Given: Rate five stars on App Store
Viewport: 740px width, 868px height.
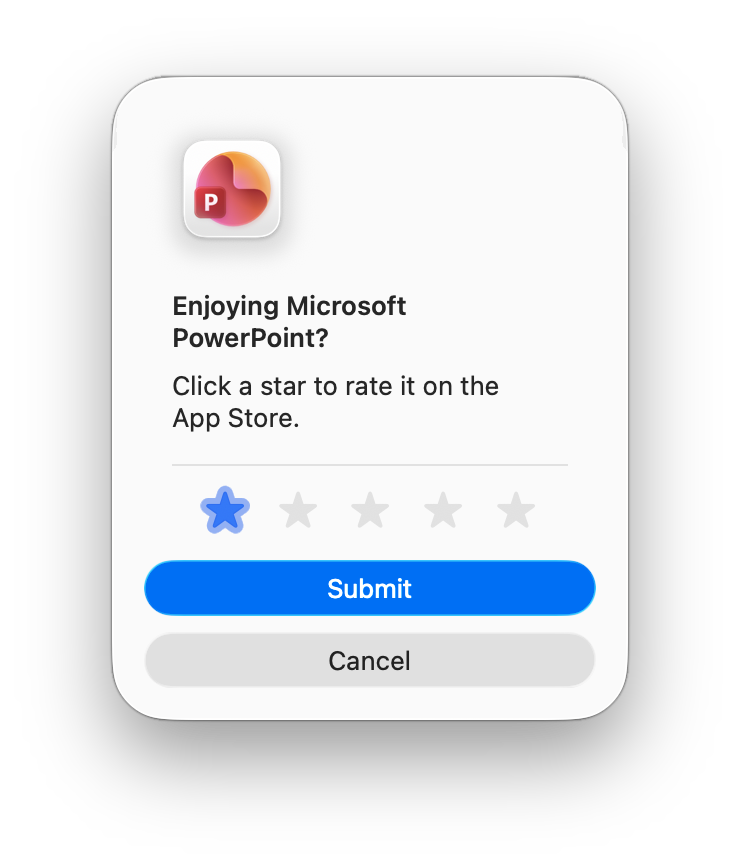Looking at the screenshot, I should point(516,511).
